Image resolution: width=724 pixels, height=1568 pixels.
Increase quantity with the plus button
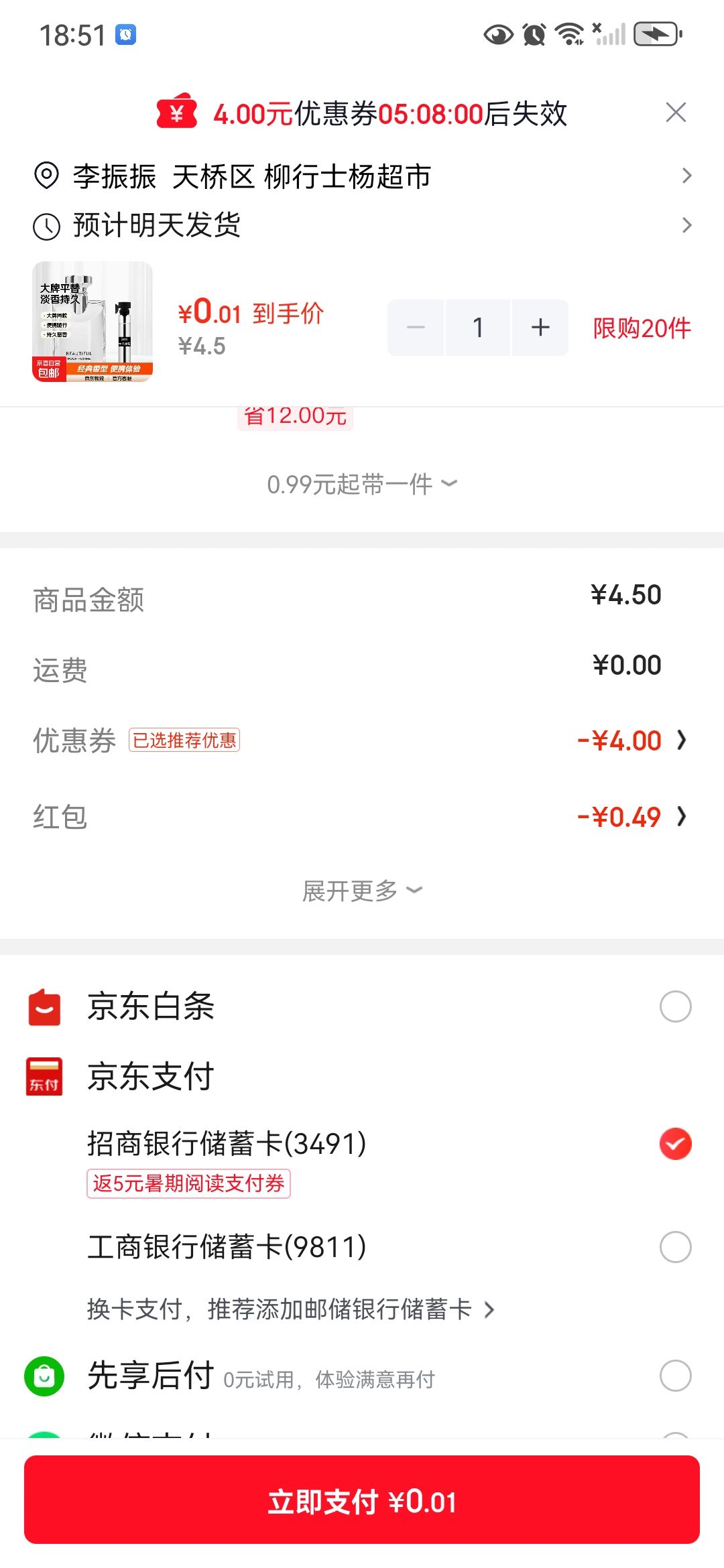point(540,328)
